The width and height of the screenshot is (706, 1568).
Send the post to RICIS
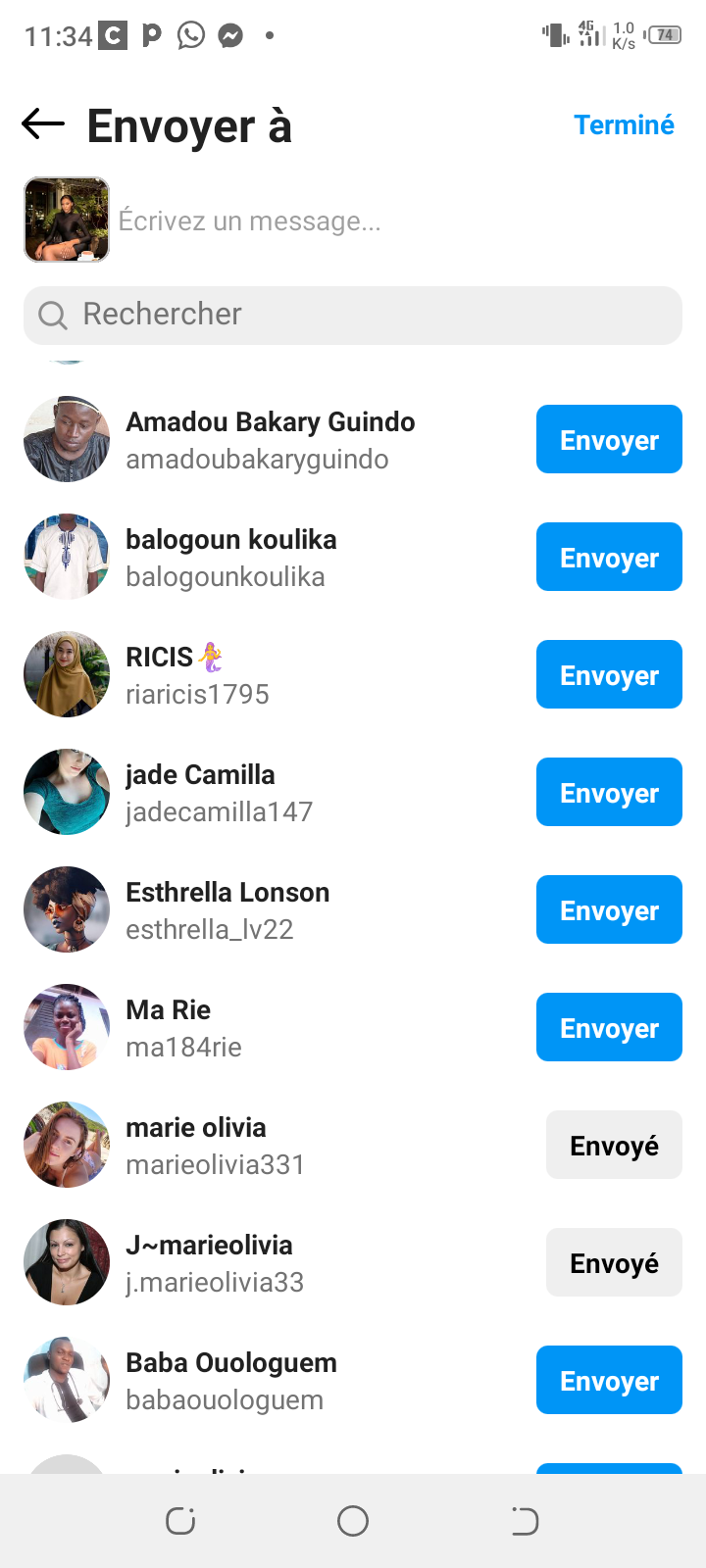point(608,675)
